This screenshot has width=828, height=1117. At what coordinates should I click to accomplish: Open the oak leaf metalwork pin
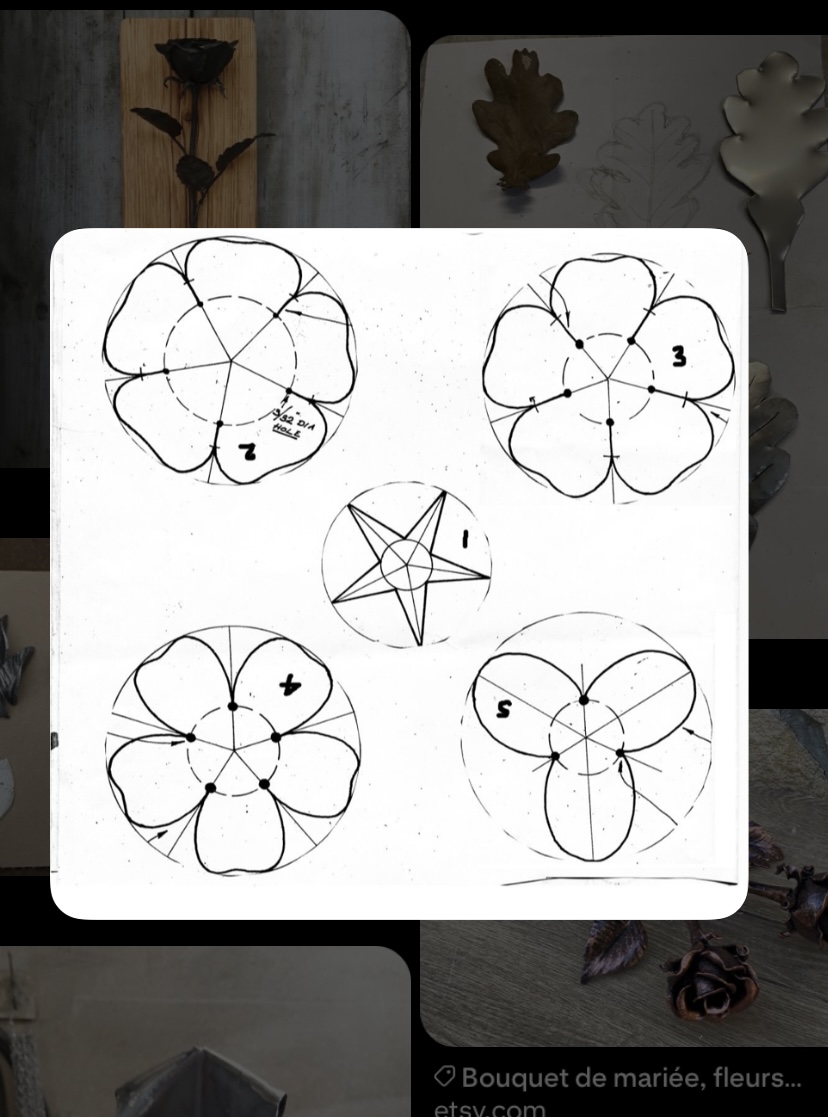[622, 130]
